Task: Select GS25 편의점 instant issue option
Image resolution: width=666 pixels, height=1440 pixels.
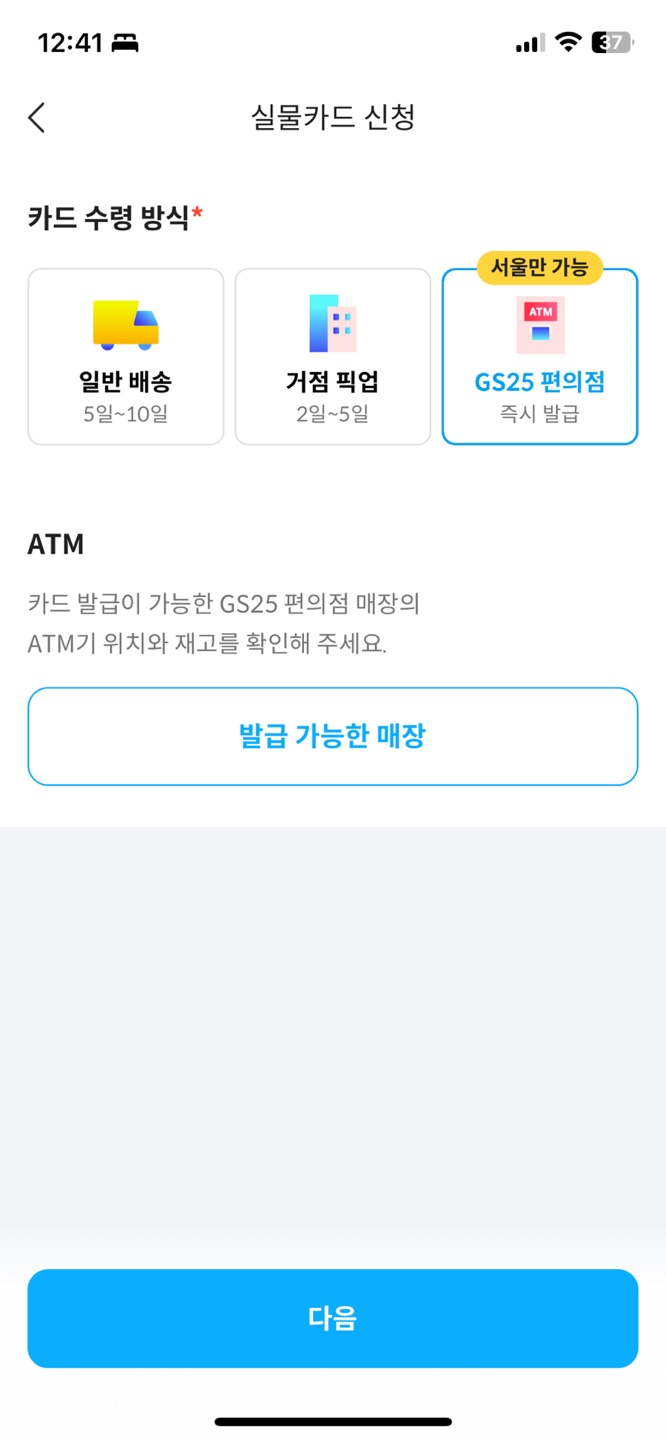Action: click(x=540, y=356)
